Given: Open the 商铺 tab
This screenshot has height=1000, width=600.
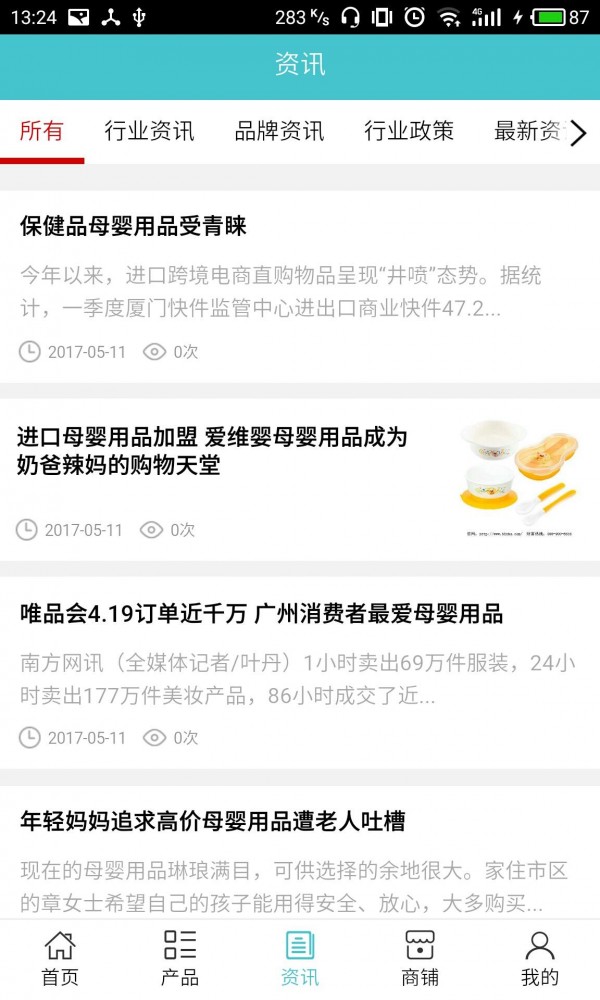Looking at the screenshot, I should [420, 958].
